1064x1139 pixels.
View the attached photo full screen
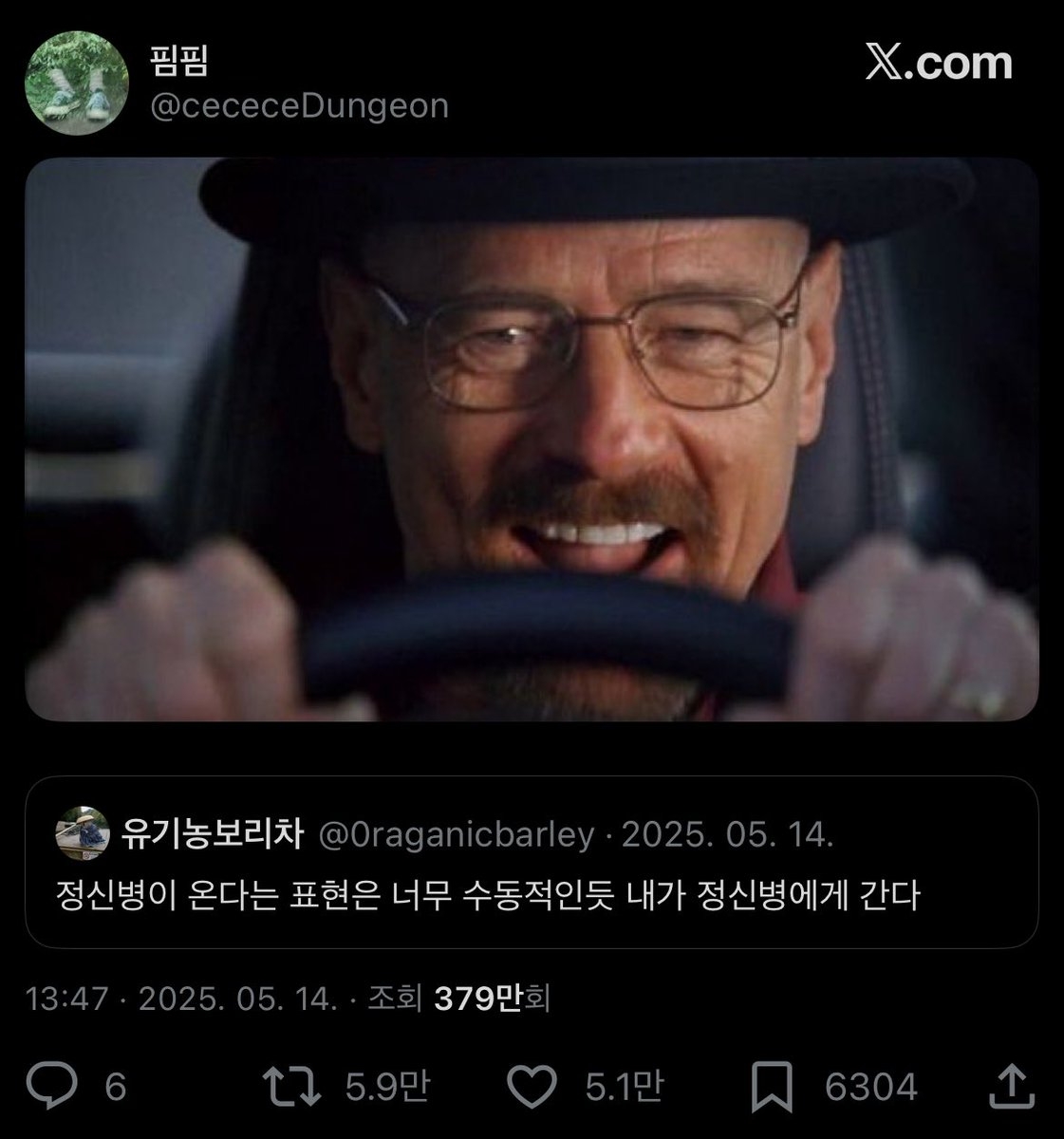tap(532, 439)
